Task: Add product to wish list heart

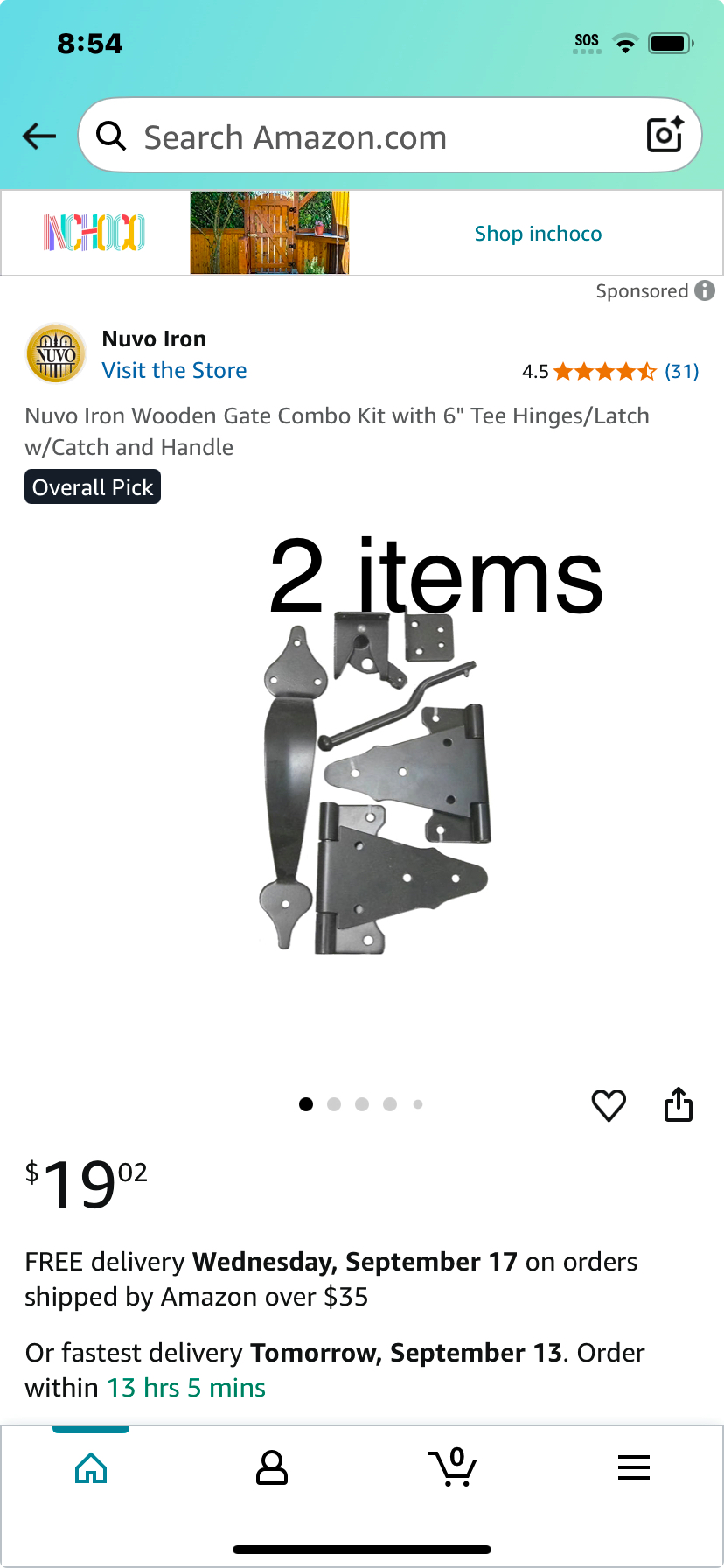Action: (x=609, y=1105)
